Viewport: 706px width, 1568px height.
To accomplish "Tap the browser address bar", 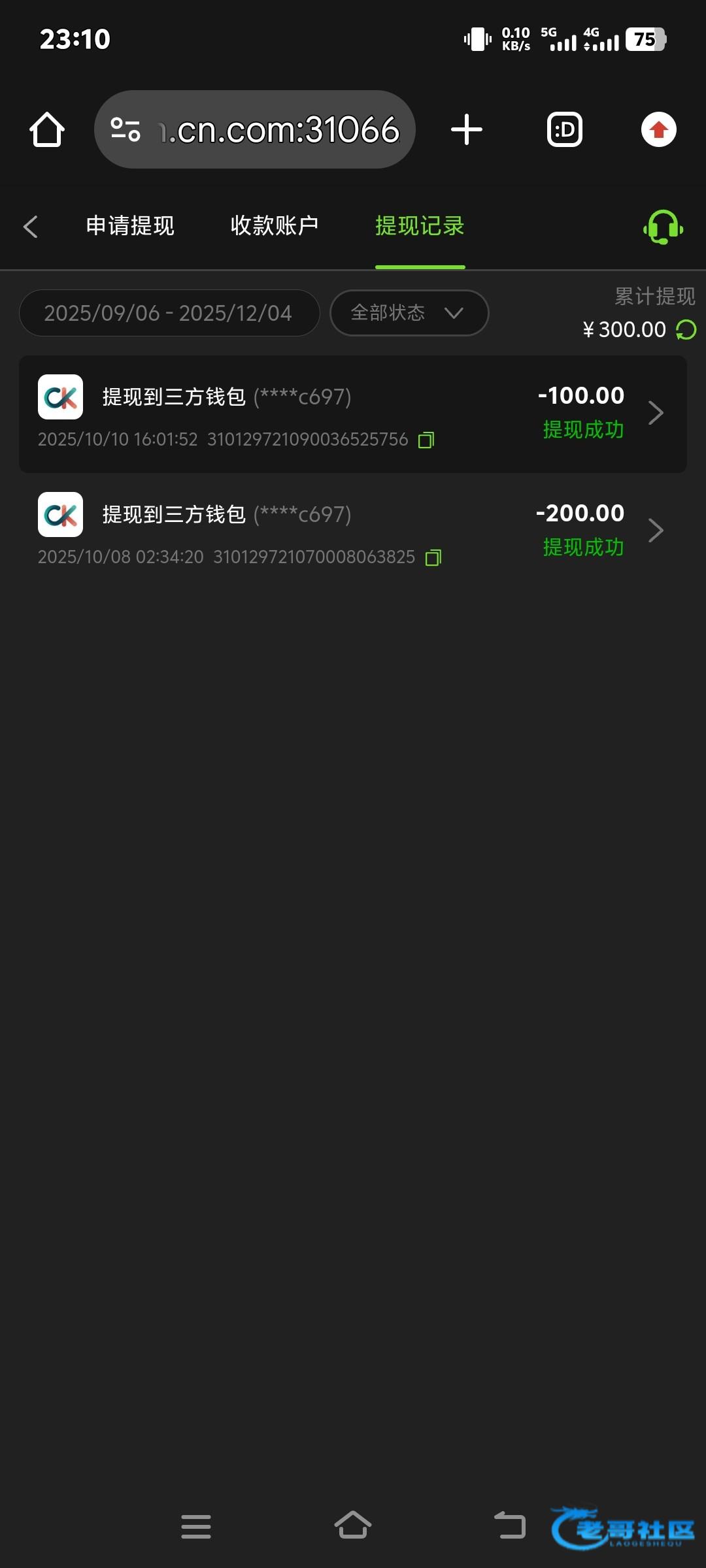I will coord(255,129).
